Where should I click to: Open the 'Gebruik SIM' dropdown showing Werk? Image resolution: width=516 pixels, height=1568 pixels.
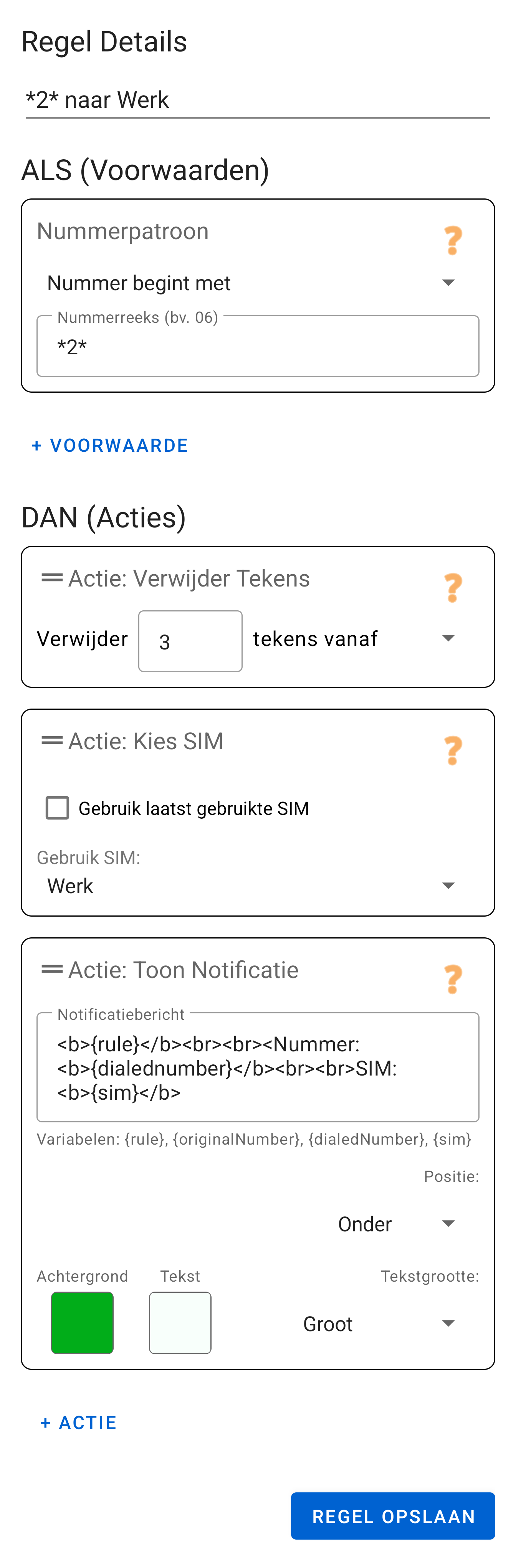point(251,886)
